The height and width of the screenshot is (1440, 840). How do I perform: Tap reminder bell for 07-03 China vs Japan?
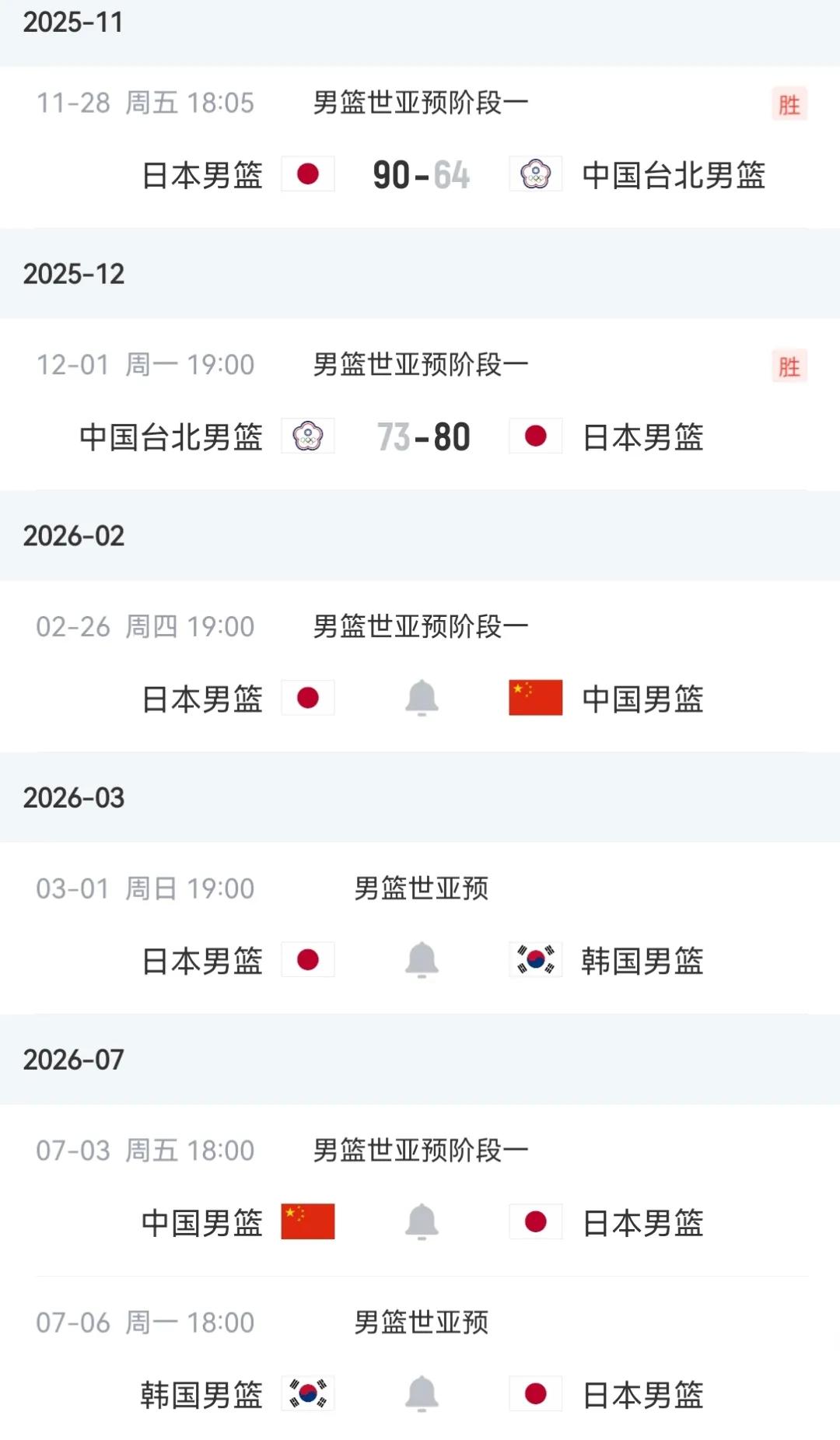[x=422, y=1222]
